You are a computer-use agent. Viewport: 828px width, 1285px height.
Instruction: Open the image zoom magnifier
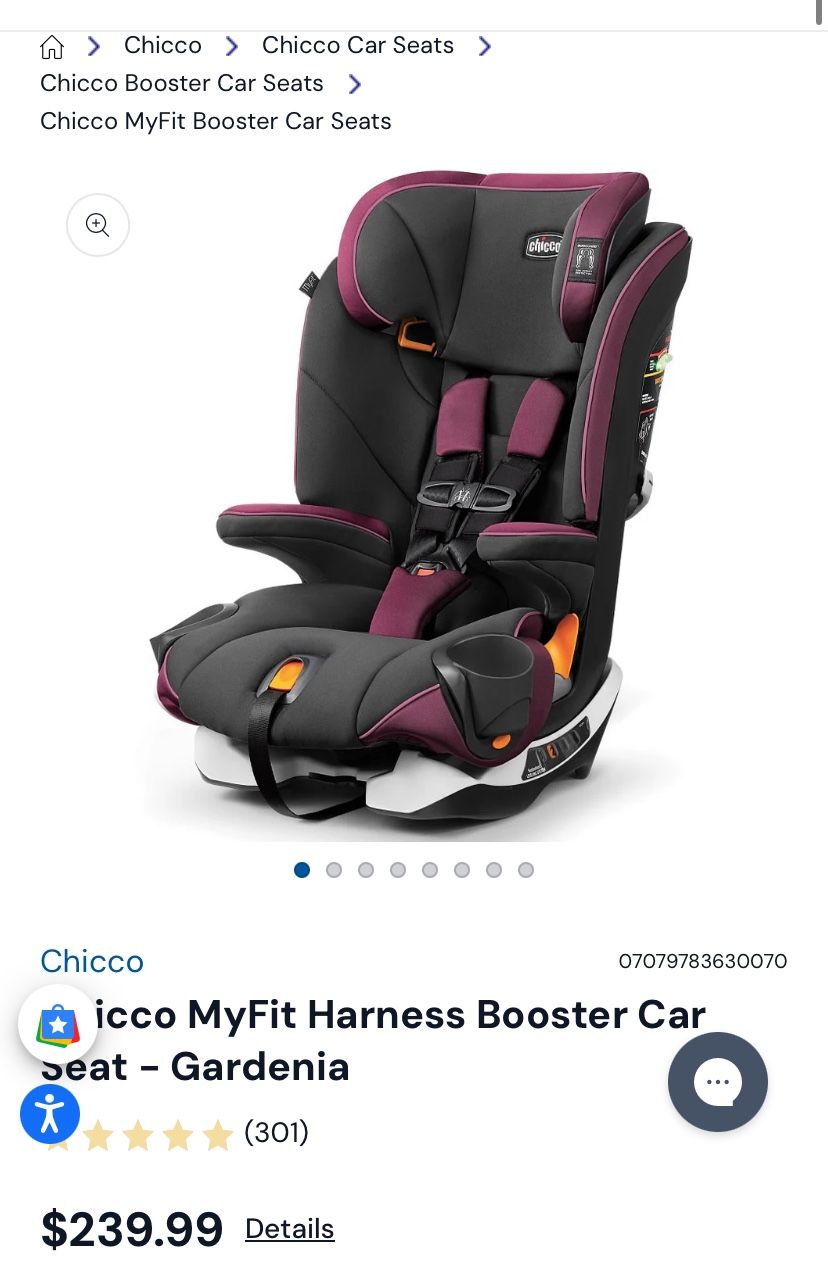[x=97, y=224]
